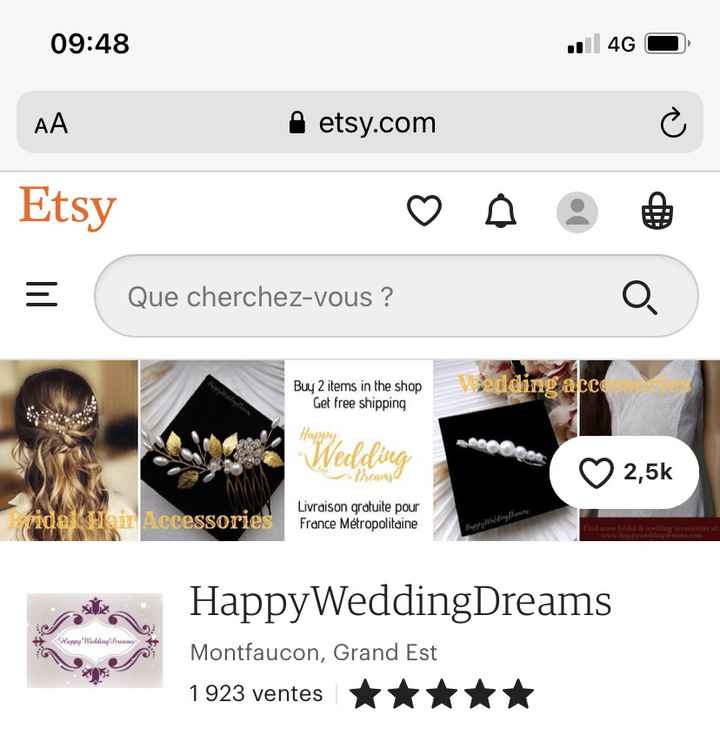Open Safari text size options with AA
Screen dimensions: 720x756
coord(52,123)
